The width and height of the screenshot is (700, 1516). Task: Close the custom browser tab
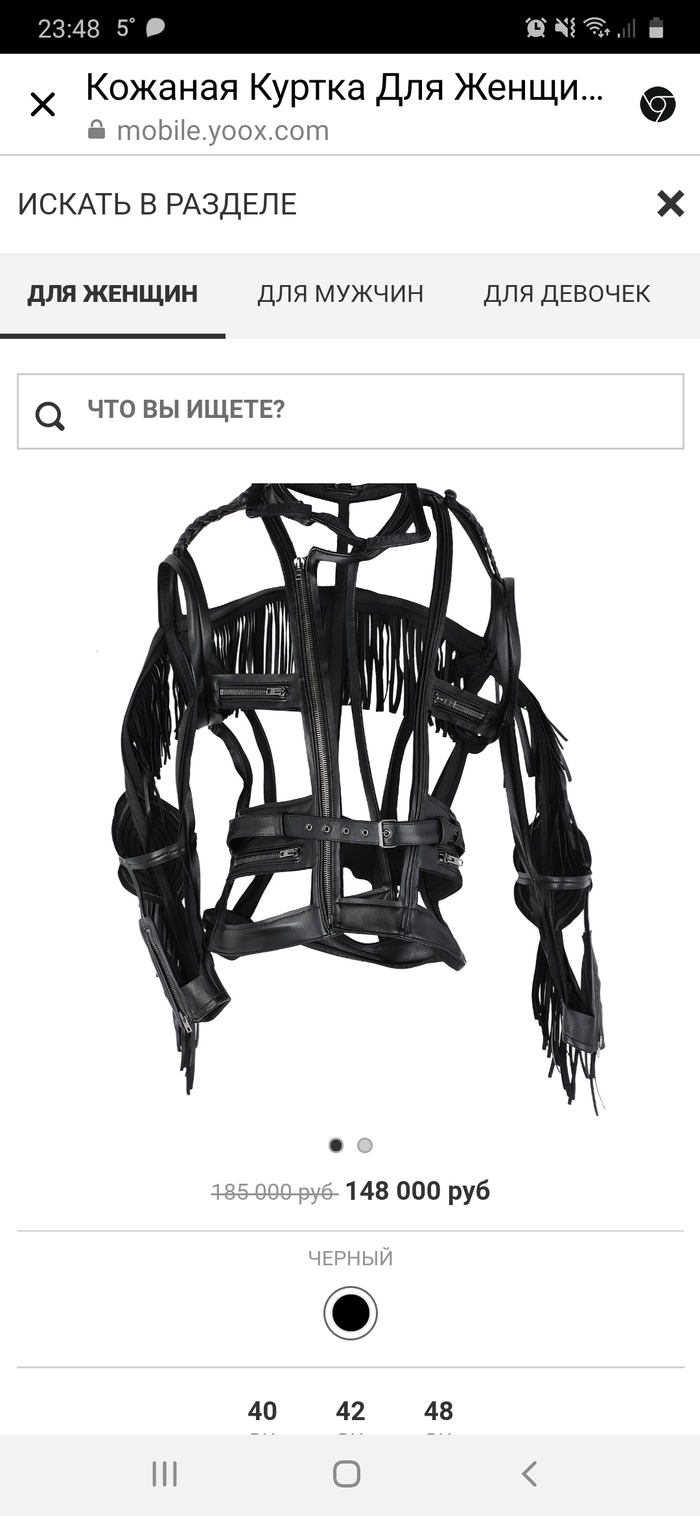coord(42,104)
